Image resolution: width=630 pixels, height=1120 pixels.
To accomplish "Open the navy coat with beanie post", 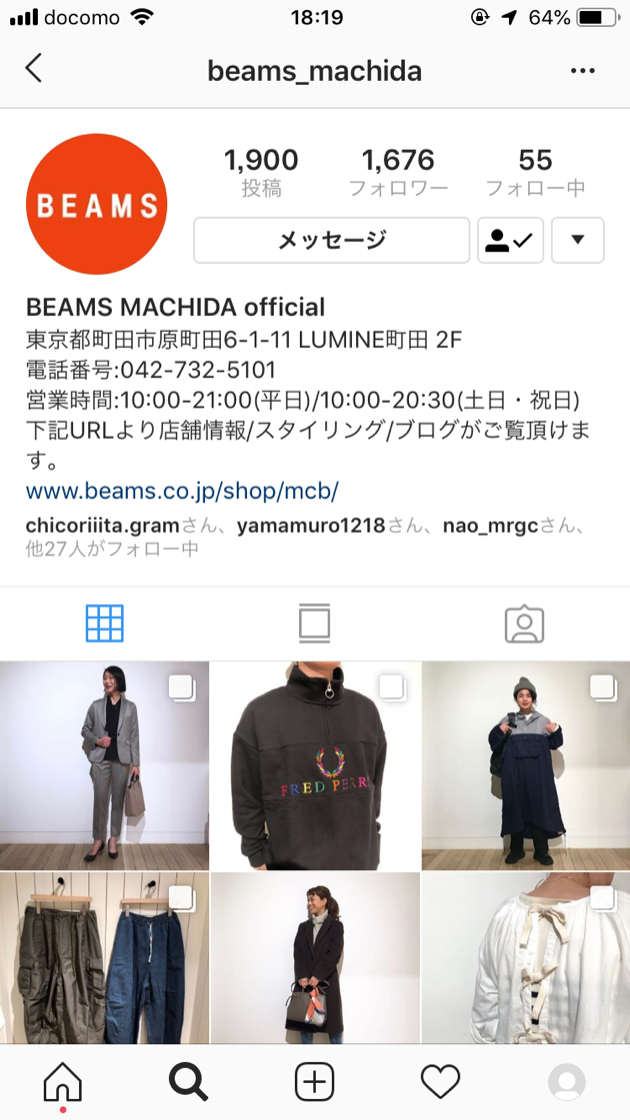I will click(x=525, y=766).
